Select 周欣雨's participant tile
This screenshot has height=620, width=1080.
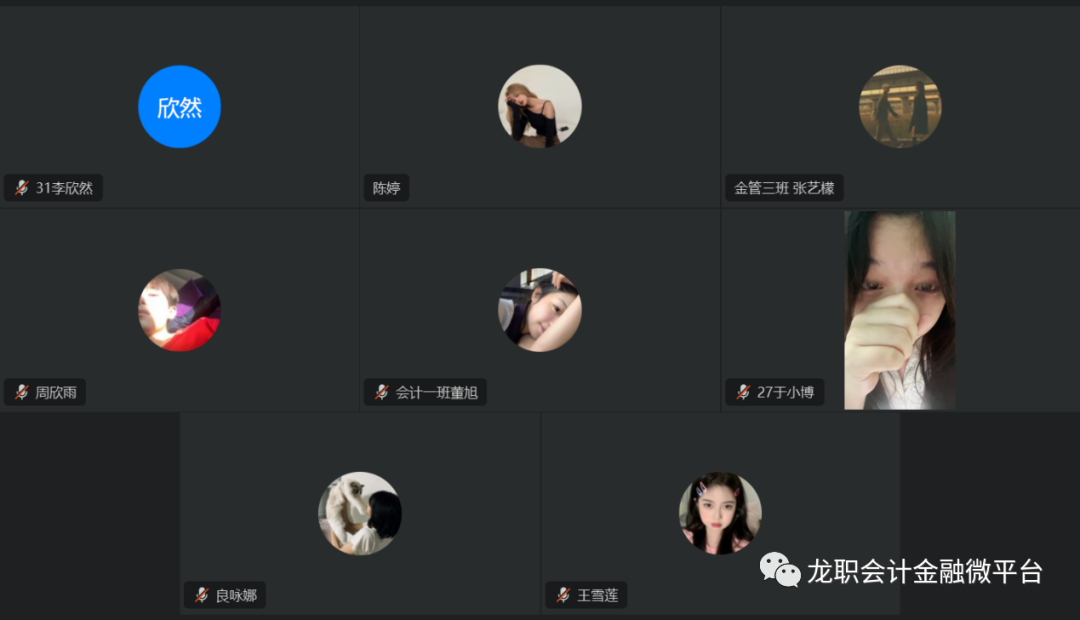[179, 310]
